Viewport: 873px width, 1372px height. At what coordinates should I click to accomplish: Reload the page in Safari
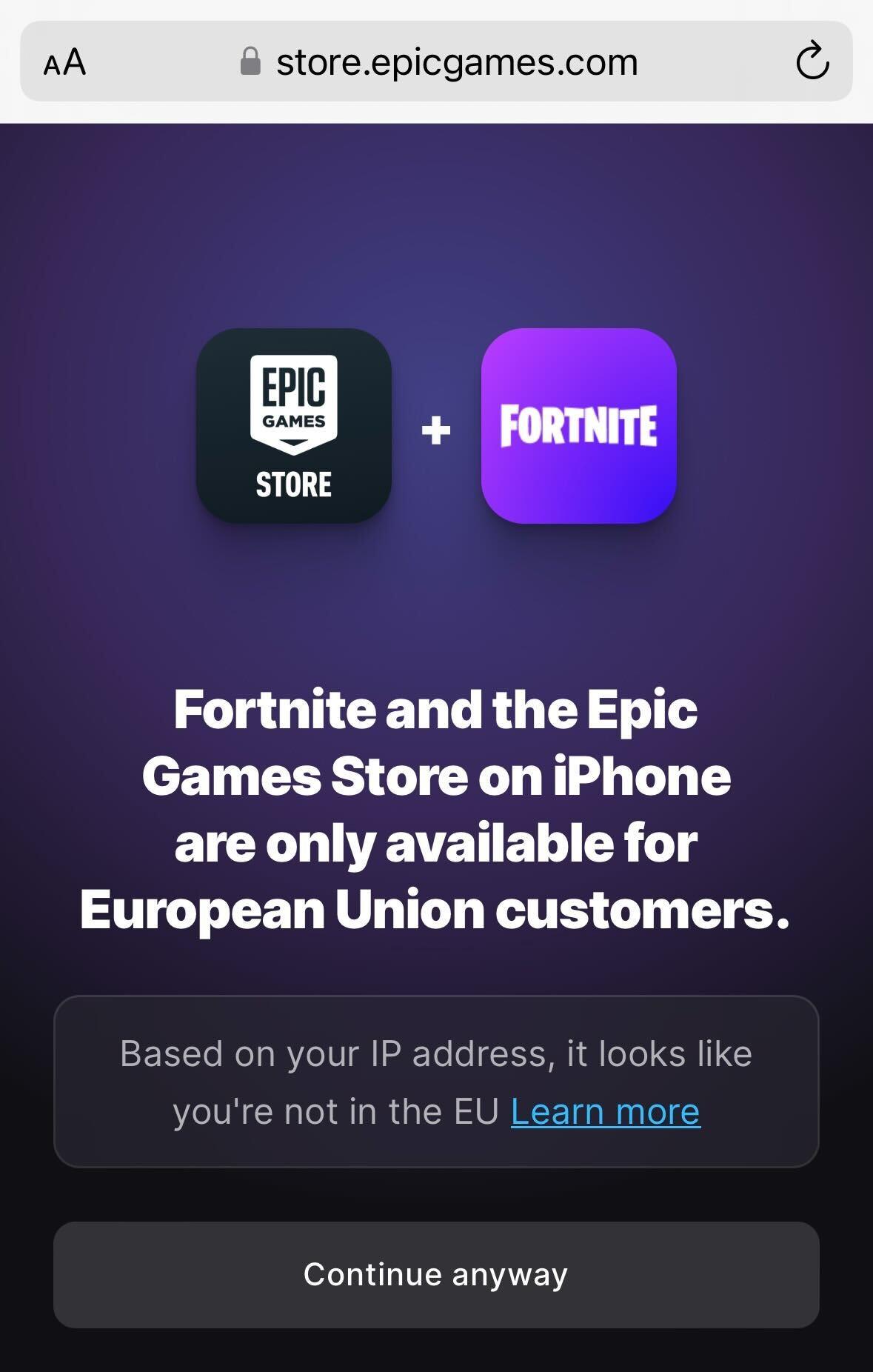812,61
